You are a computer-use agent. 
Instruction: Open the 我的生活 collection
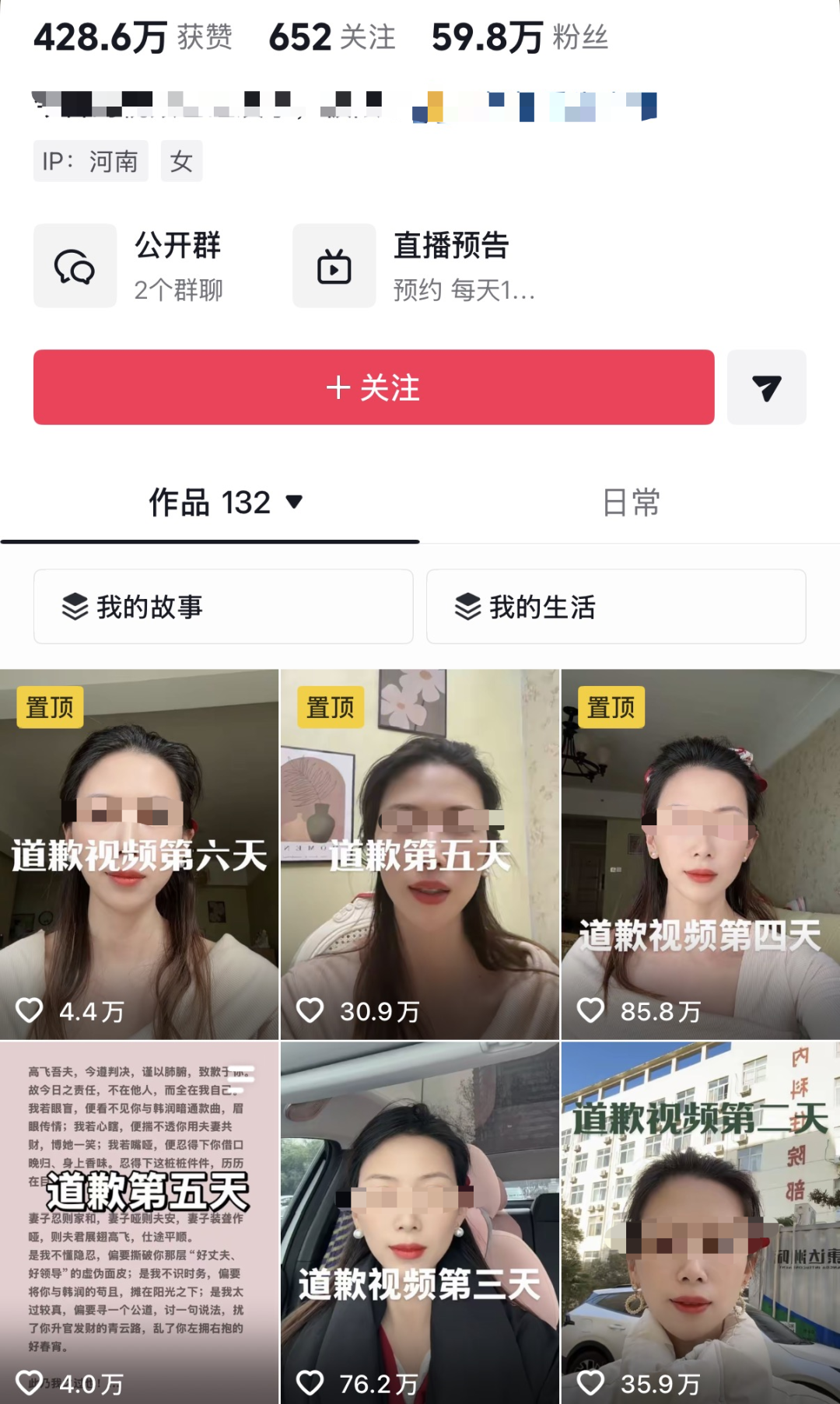tap(616, 607)
